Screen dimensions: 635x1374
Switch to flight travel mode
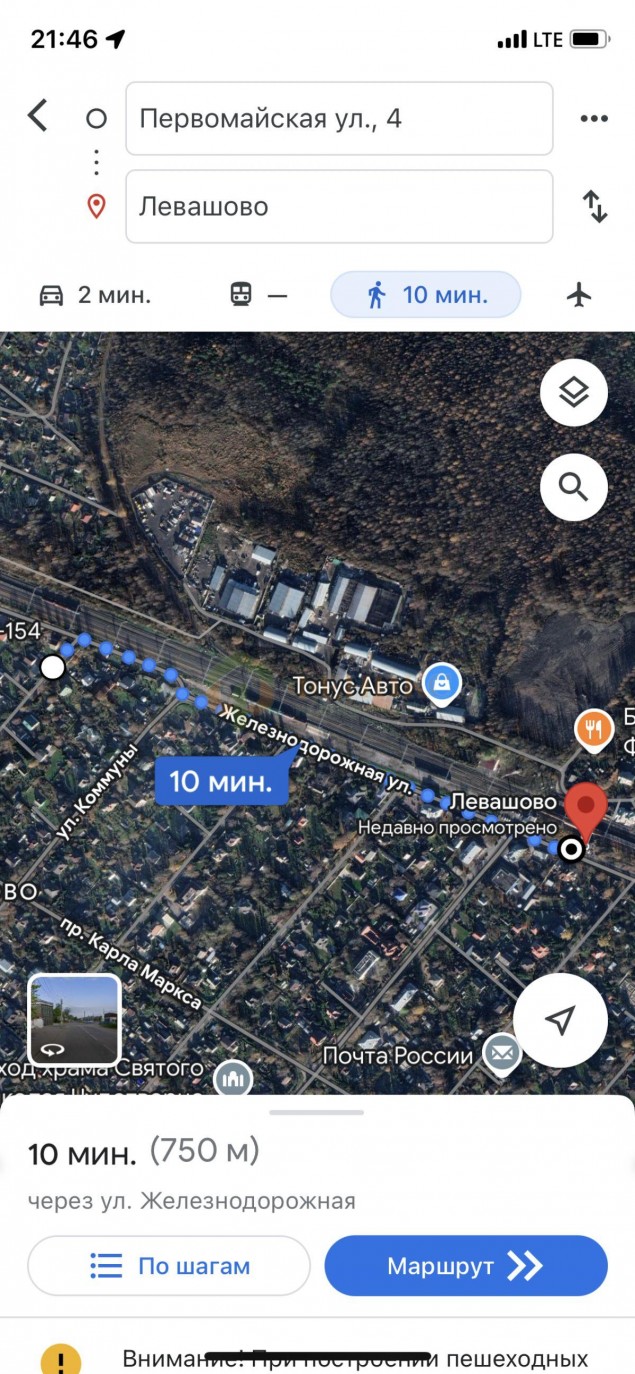[x=579, y=295]
